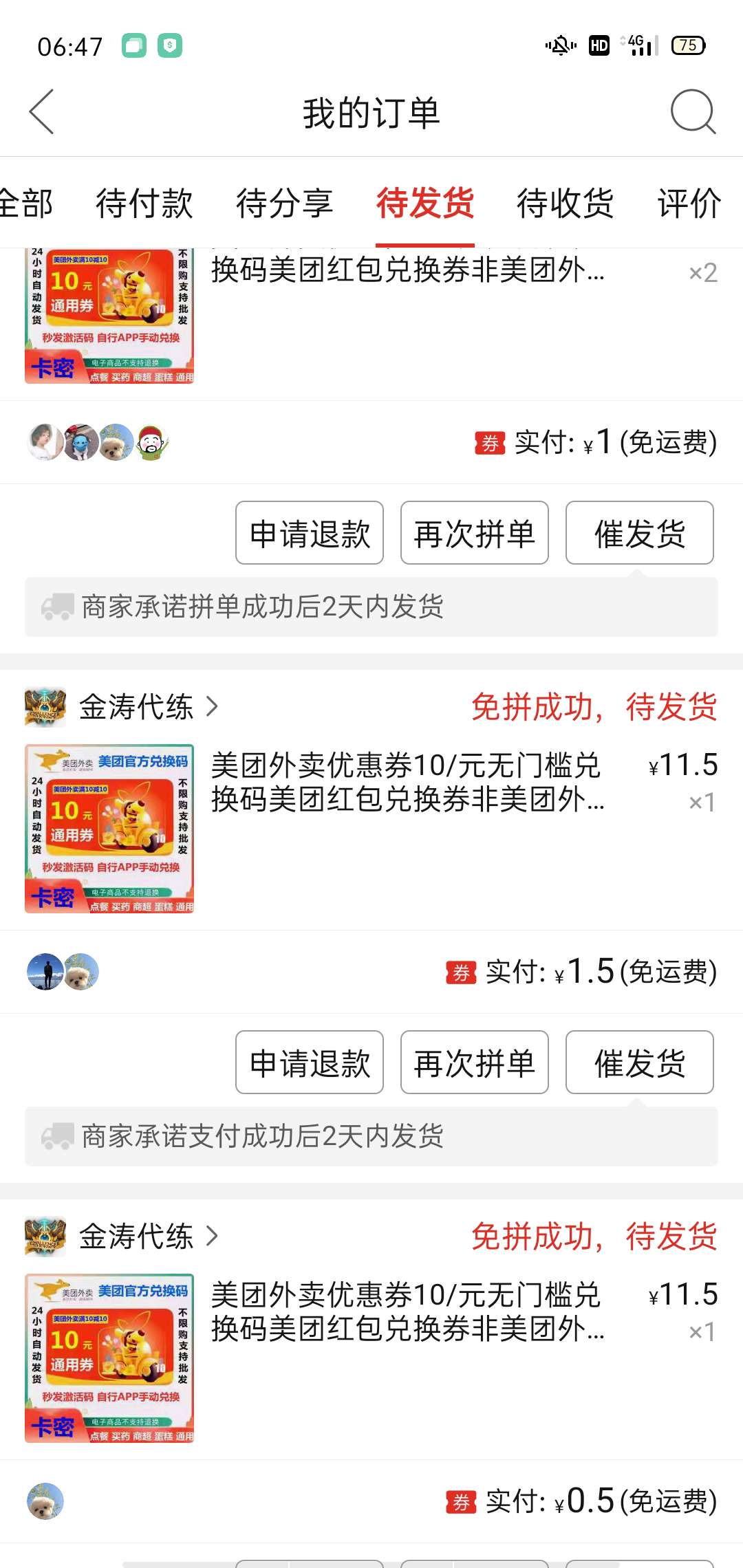The height and width of the screenshot is (1568, 743).
Task: Switch to the 全部 tab
Action: pyautogui.click(x=26, y=204)
